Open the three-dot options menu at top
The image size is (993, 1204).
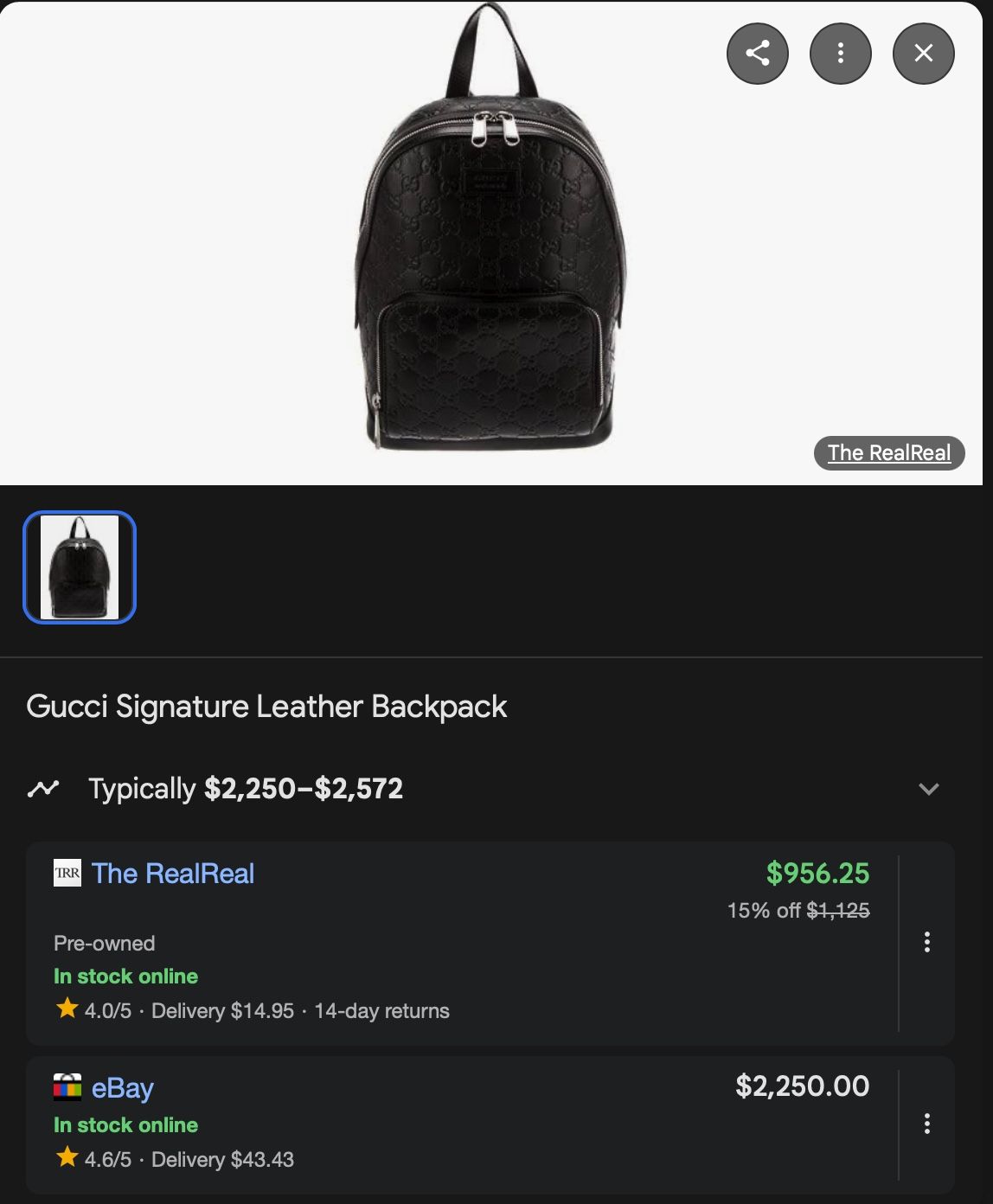(x=840, y=53)
